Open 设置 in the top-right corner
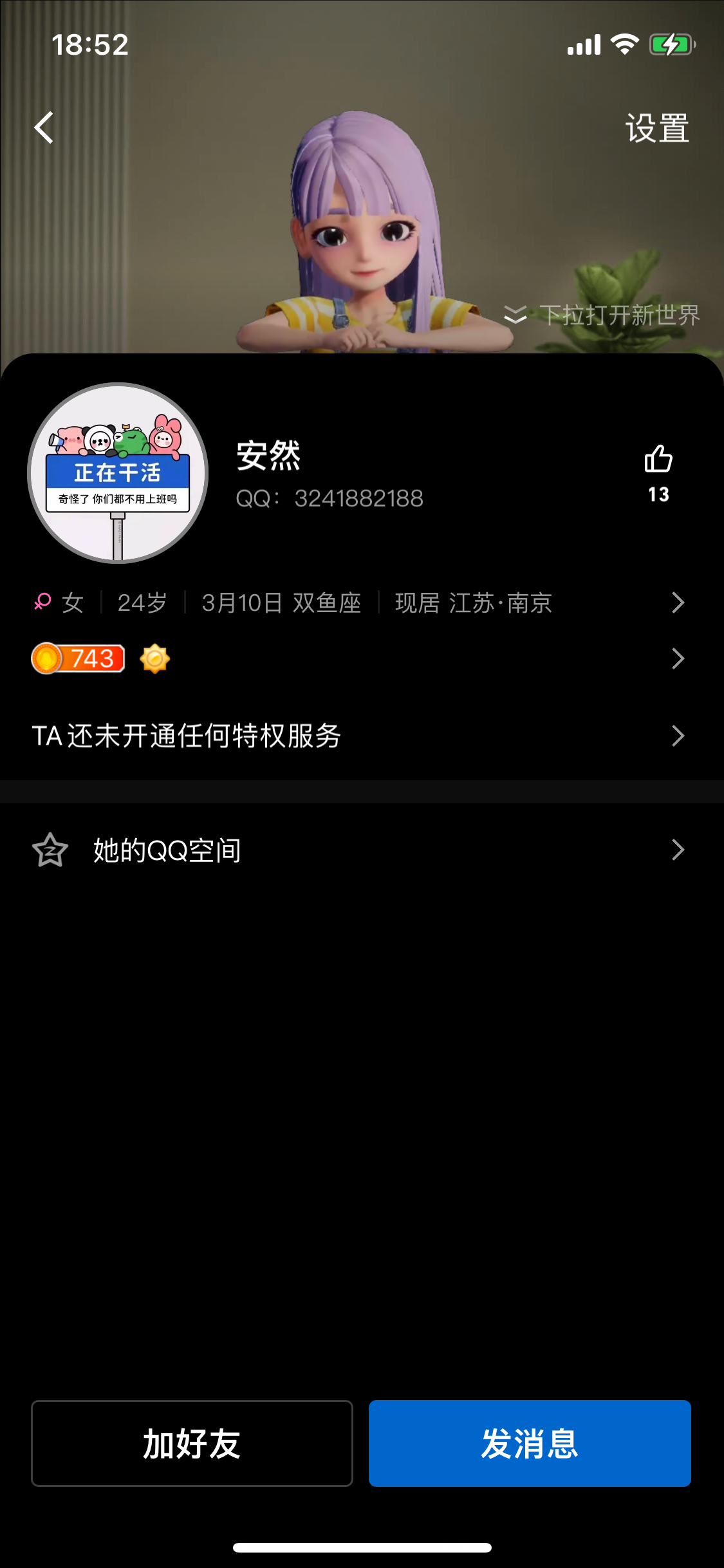Screen dimensions: 724x1568 click(657, 128)
